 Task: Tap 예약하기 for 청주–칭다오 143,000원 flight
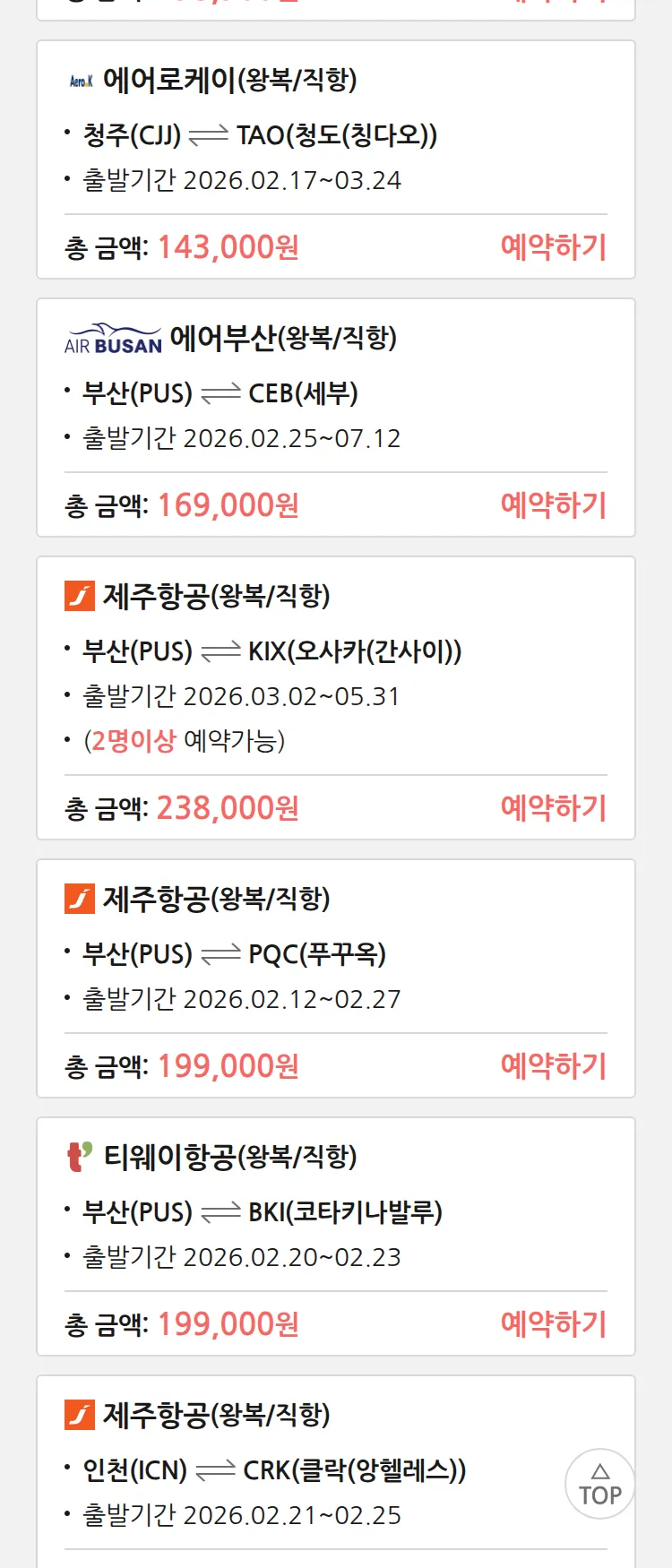553,246
